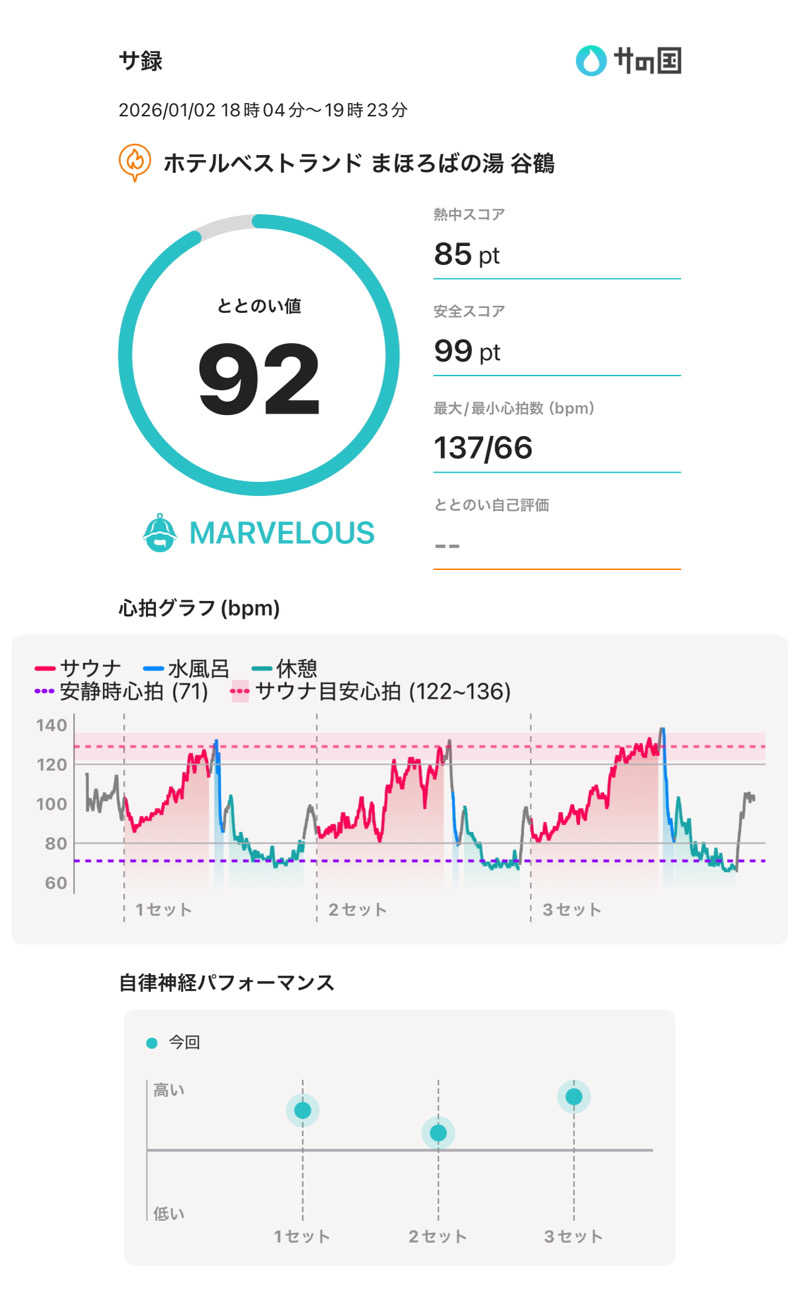Select the 安静時心拍 dotted legend indicator
This screenshot has width=800, height=1311.
[x=44, y=691]
